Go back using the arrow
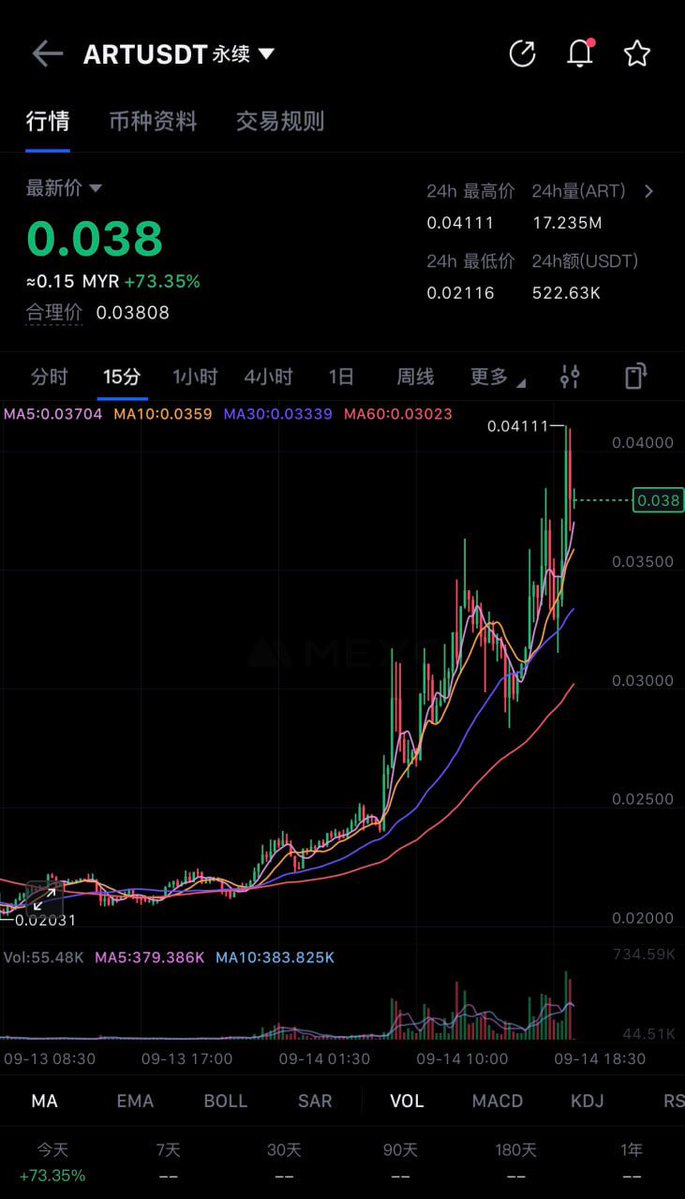685x1199 pixels. coord(47,54)
